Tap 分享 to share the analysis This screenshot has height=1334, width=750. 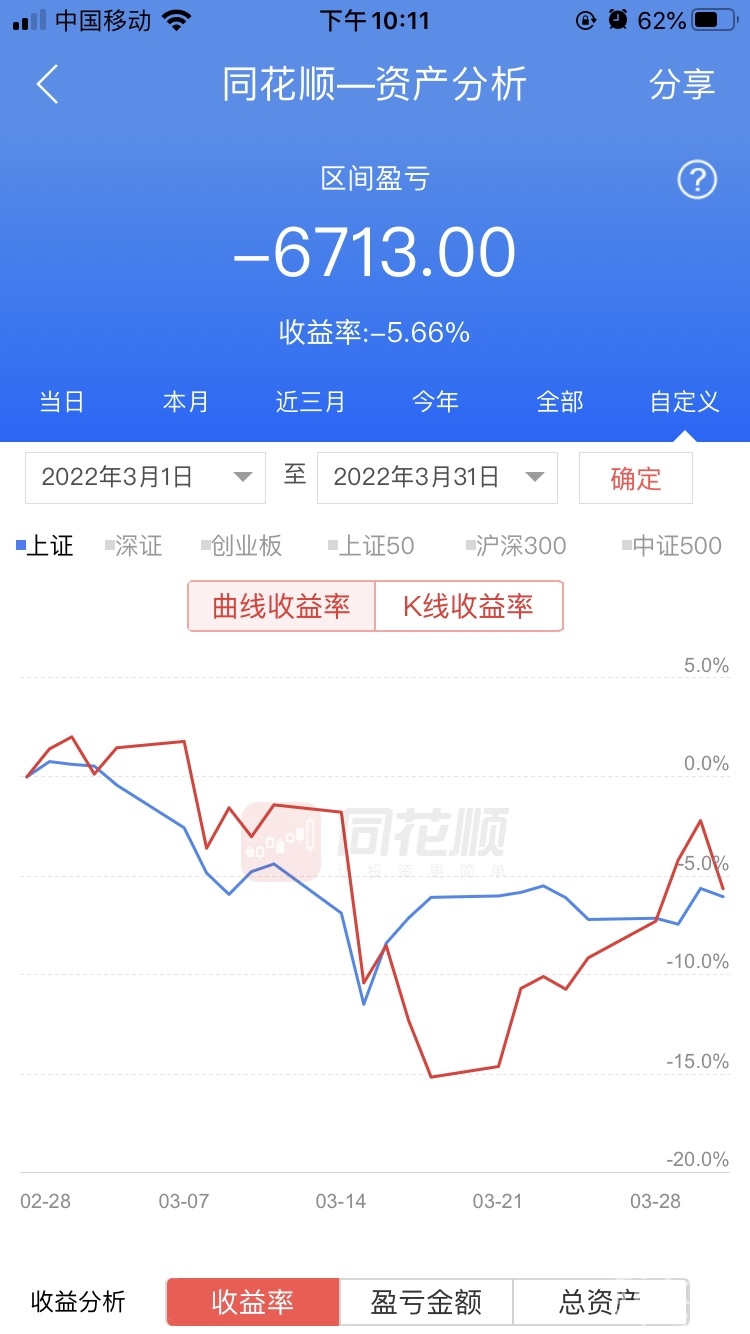pos(682,85)
